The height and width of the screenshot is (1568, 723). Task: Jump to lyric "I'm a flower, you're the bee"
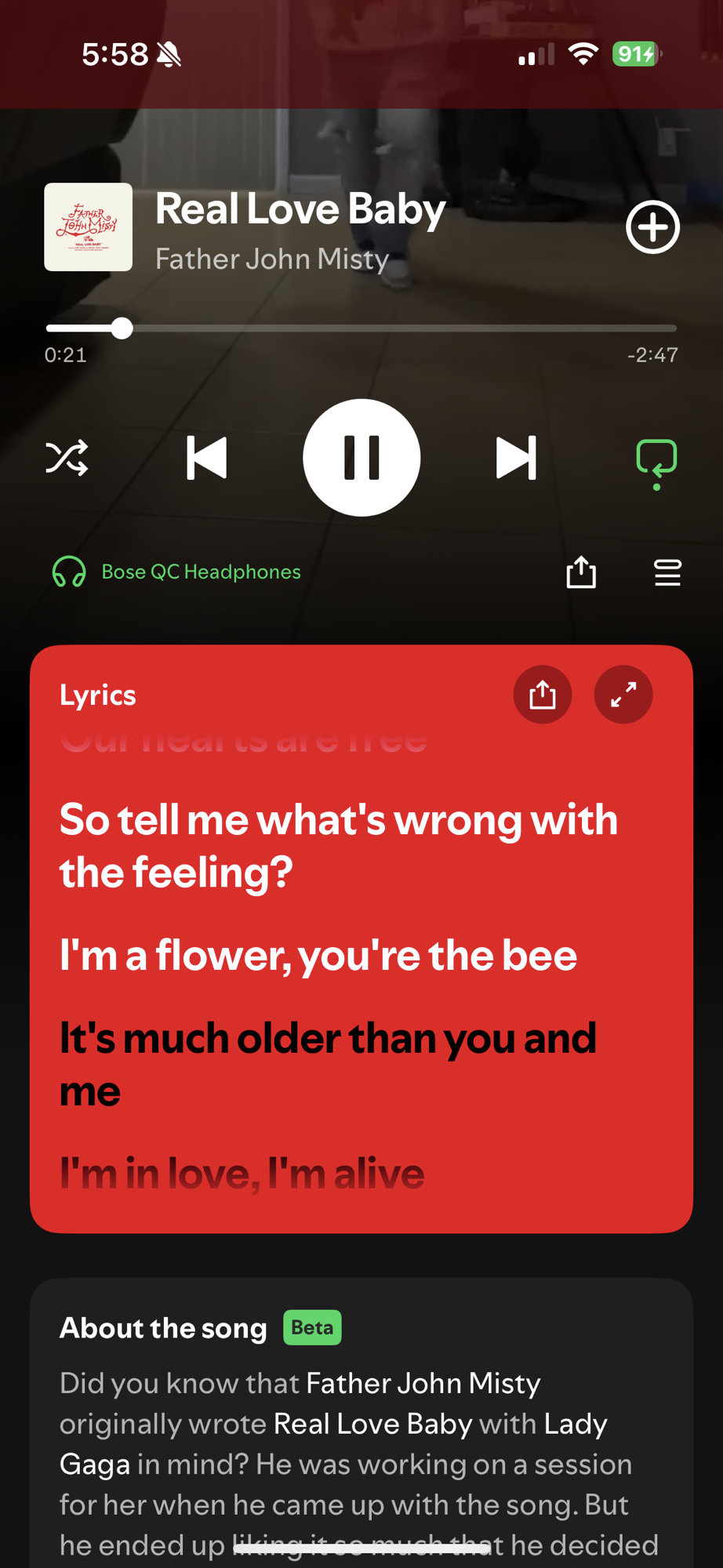click(x=318, y=956)
